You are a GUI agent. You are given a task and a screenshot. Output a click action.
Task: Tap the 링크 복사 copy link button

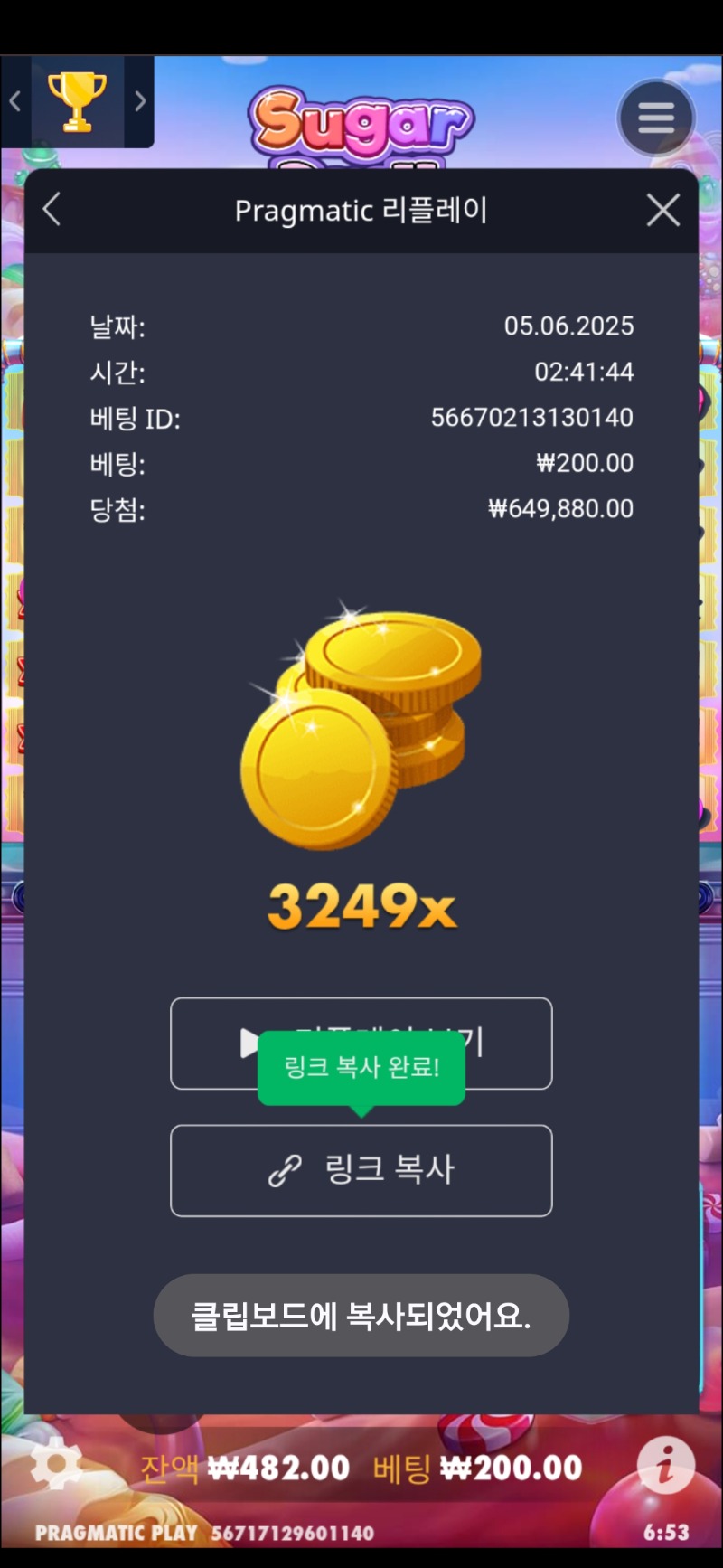click(361, 1170)
